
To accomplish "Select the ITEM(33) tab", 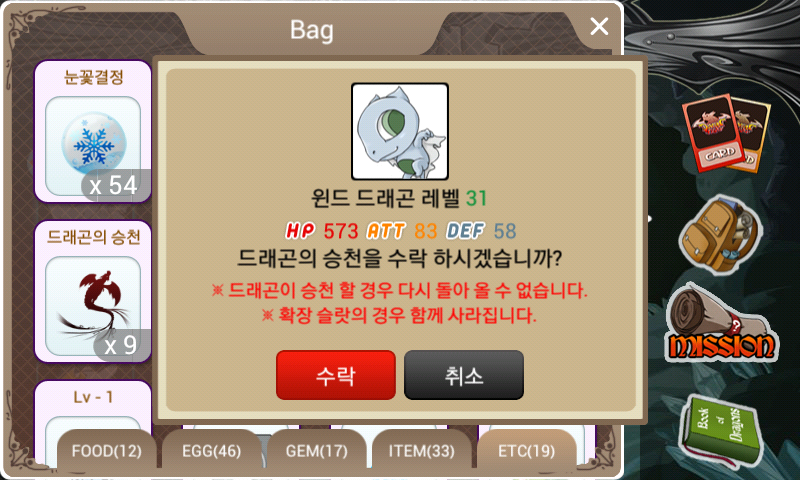I will click(x=421, y=452).
